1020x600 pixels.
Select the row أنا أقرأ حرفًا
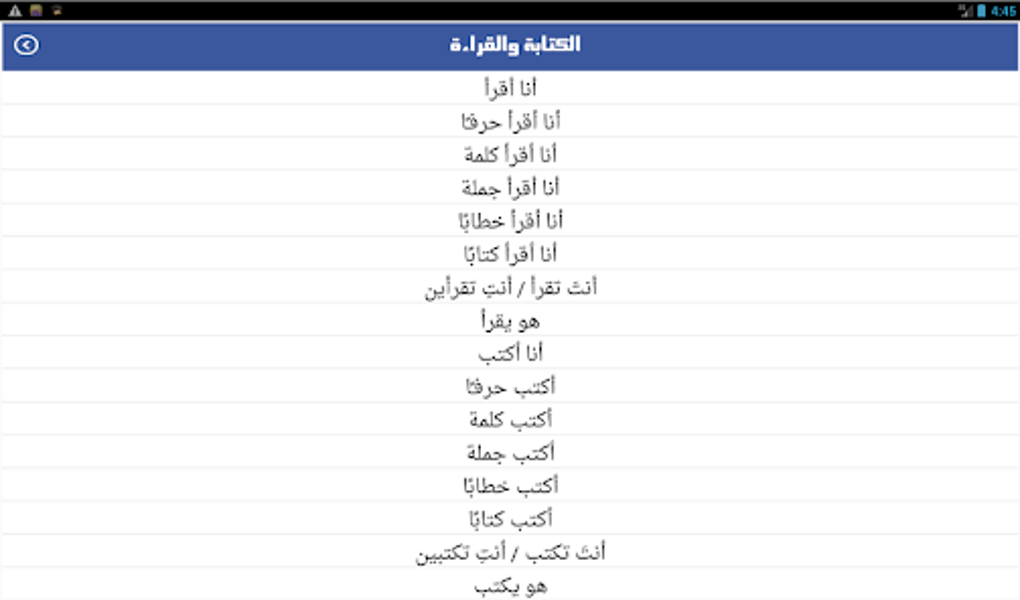click(x=510, y=122)
